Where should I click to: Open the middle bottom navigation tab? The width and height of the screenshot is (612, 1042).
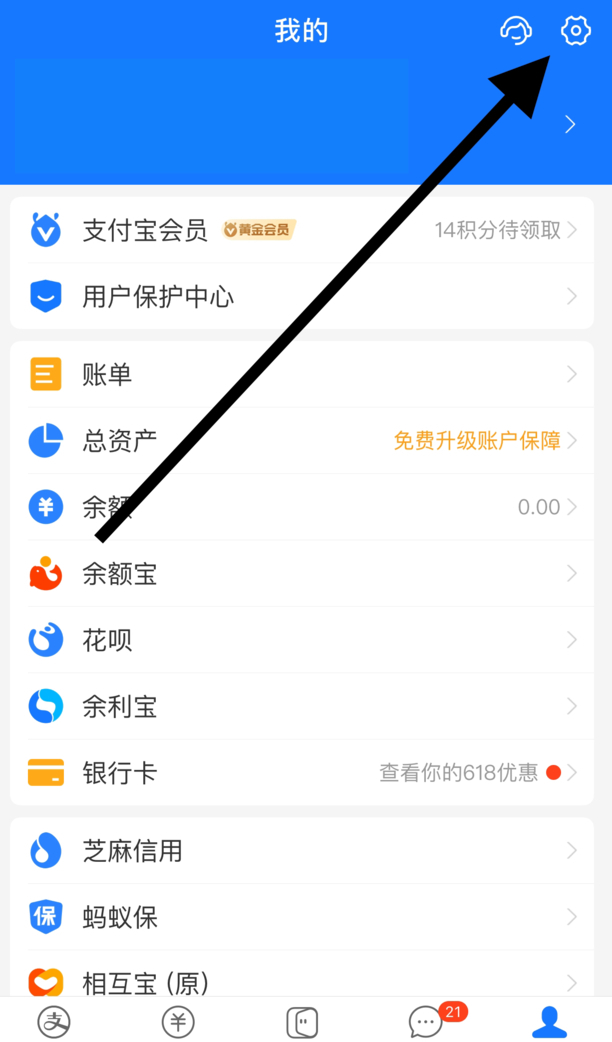pos(302,1021)
